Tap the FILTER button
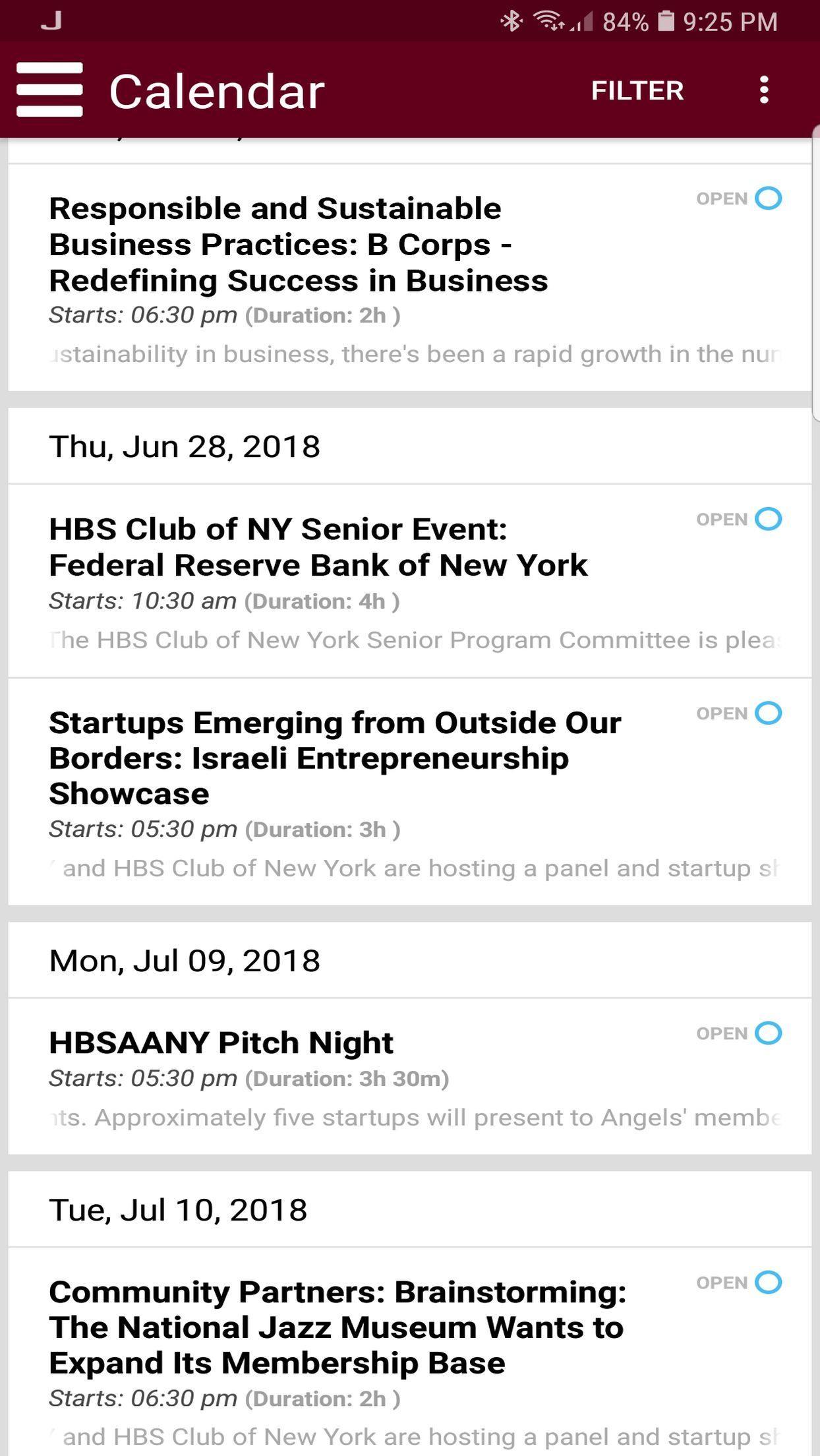The width and height of the screenshot is (820, 1456). 637,90
